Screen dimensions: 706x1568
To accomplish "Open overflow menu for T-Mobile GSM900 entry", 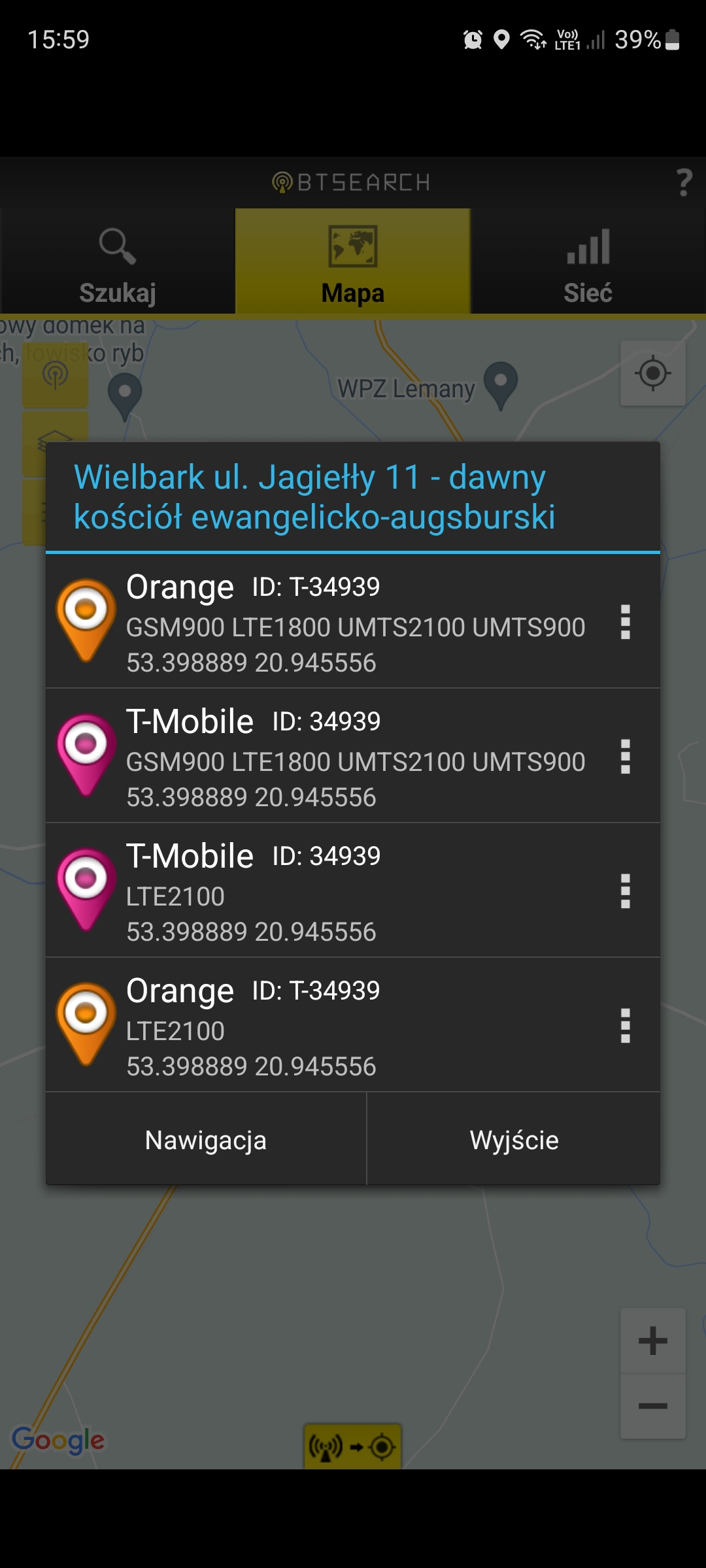I will click(x=626, y=757).
